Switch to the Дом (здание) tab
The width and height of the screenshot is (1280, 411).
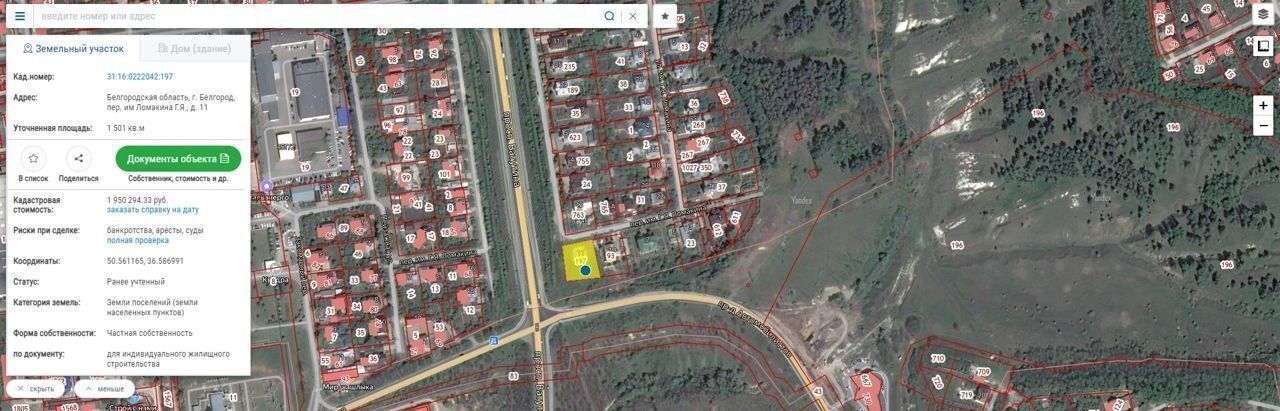pos(193,49)
